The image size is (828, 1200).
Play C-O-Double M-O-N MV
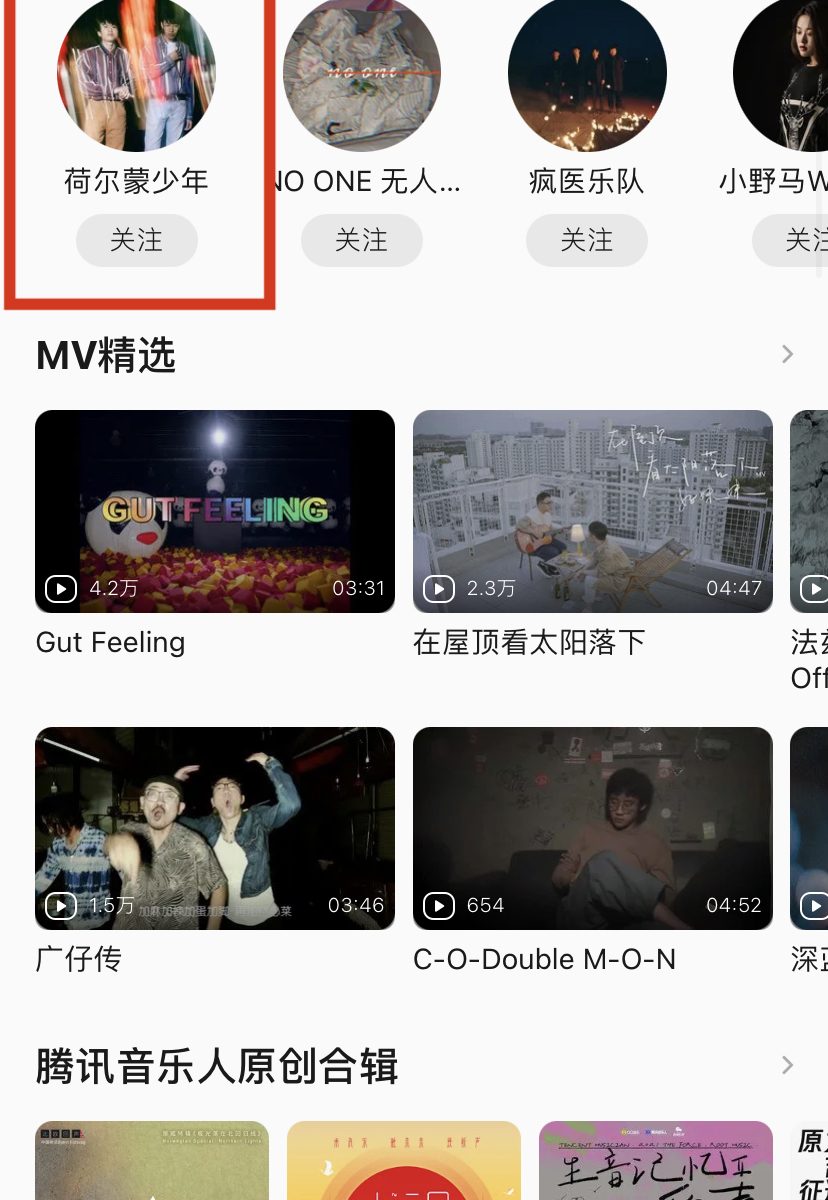pos(592,828)
